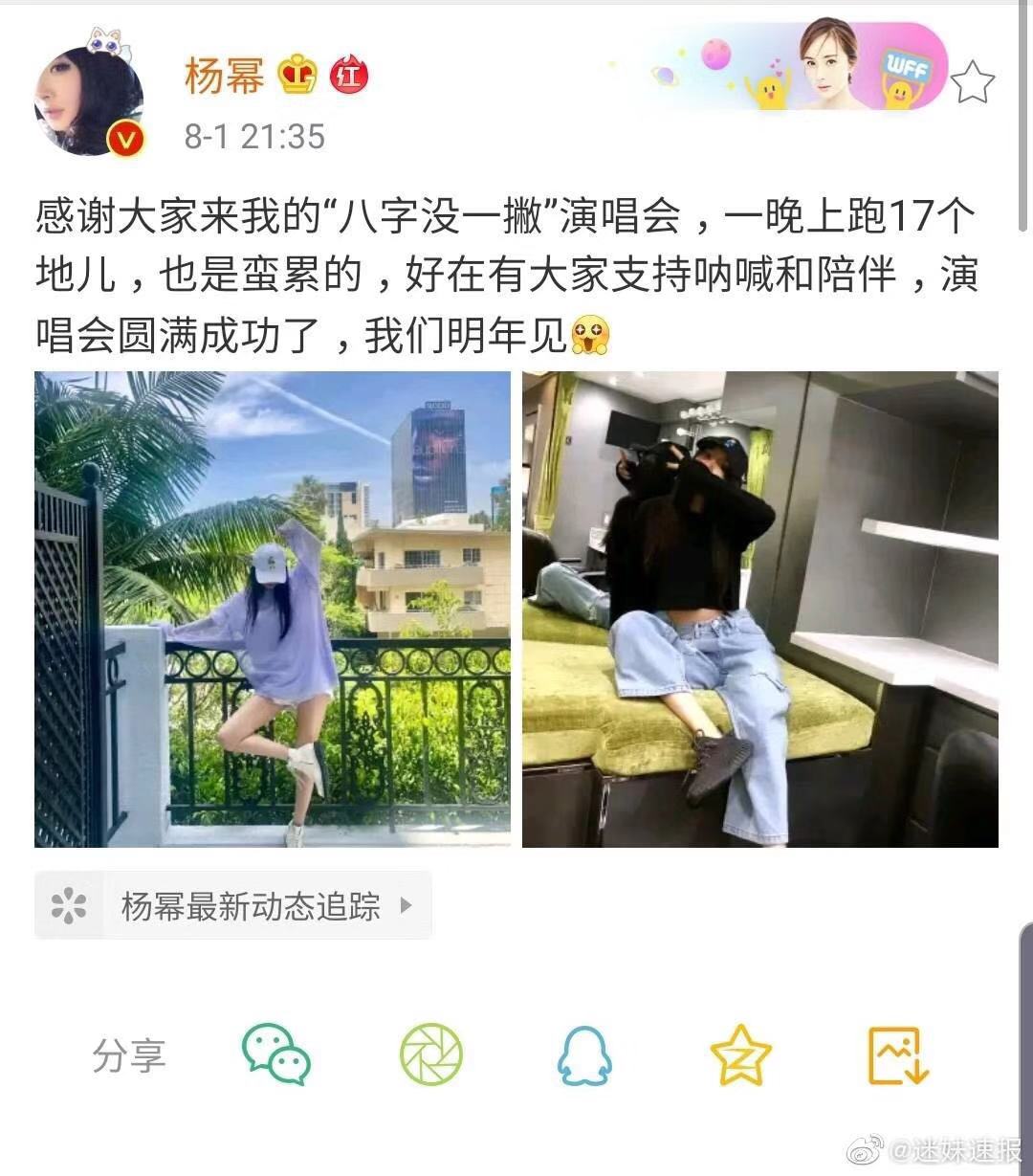View the balcony photo in purple sweater
Viewport: 1033px width, 1176px height.
273,610
